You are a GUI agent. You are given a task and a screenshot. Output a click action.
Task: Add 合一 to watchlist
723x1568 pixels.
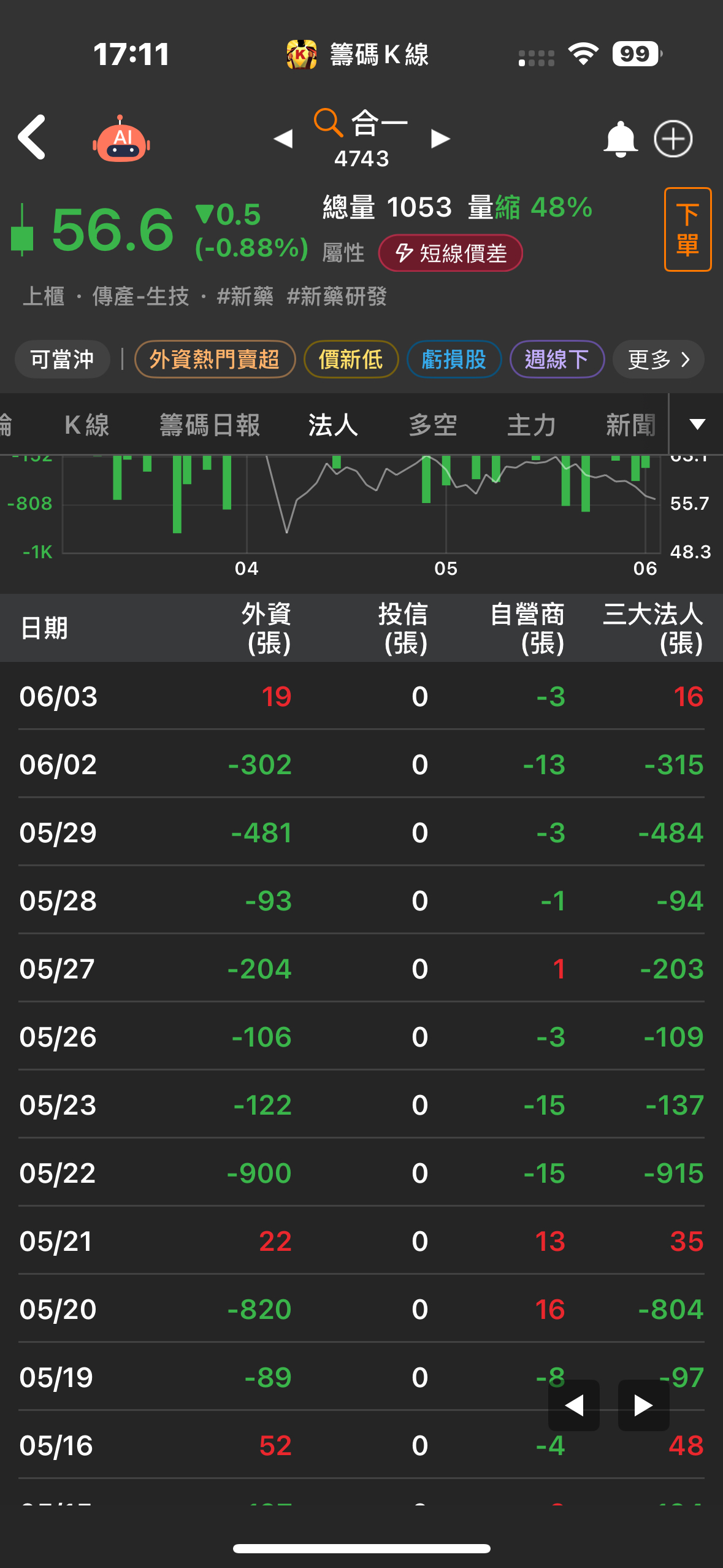[x=673, y=139]
